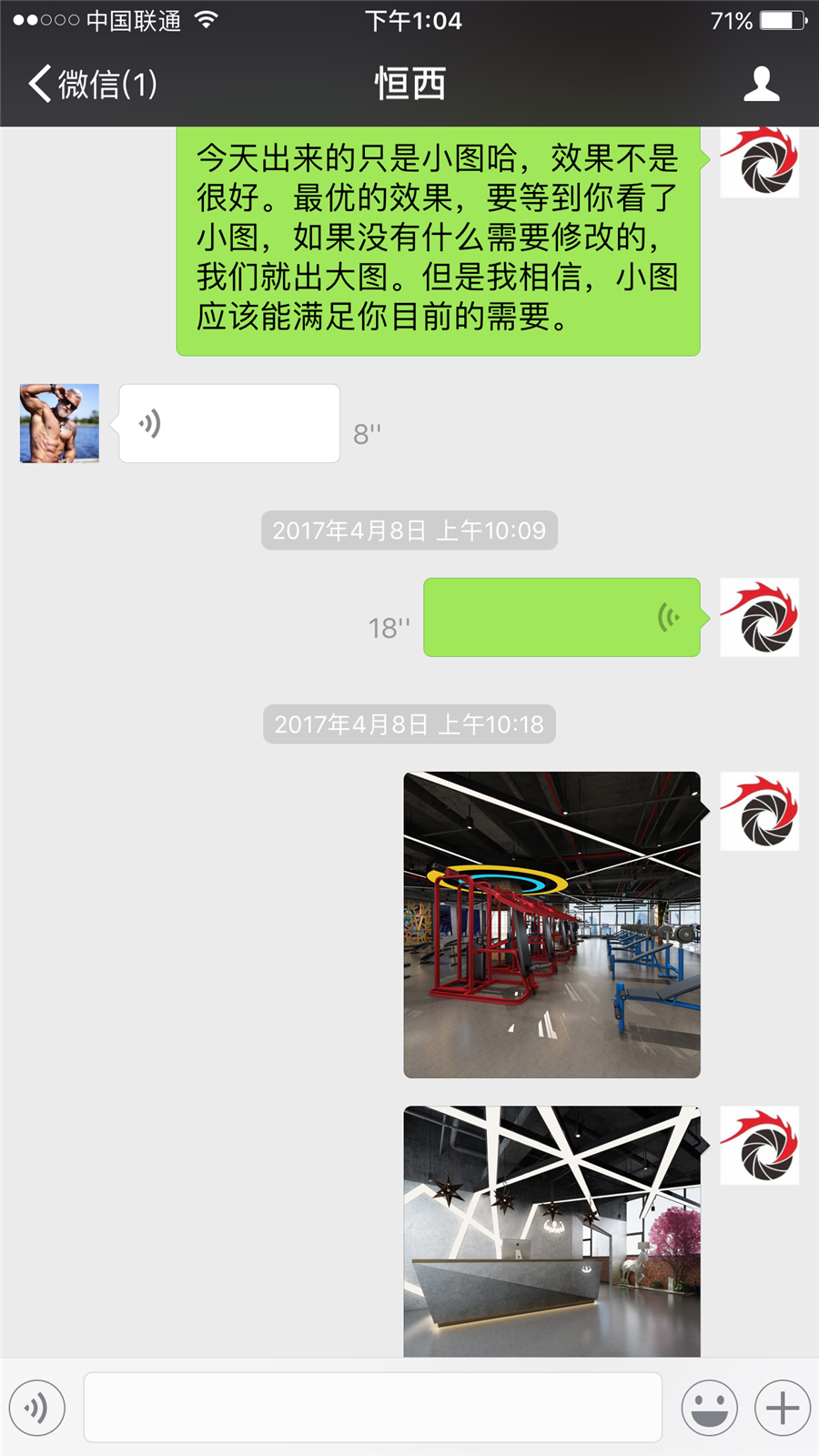The image size is (819, 1456).
Task: Play the 8-second received voice message
Action: point(229,423)
